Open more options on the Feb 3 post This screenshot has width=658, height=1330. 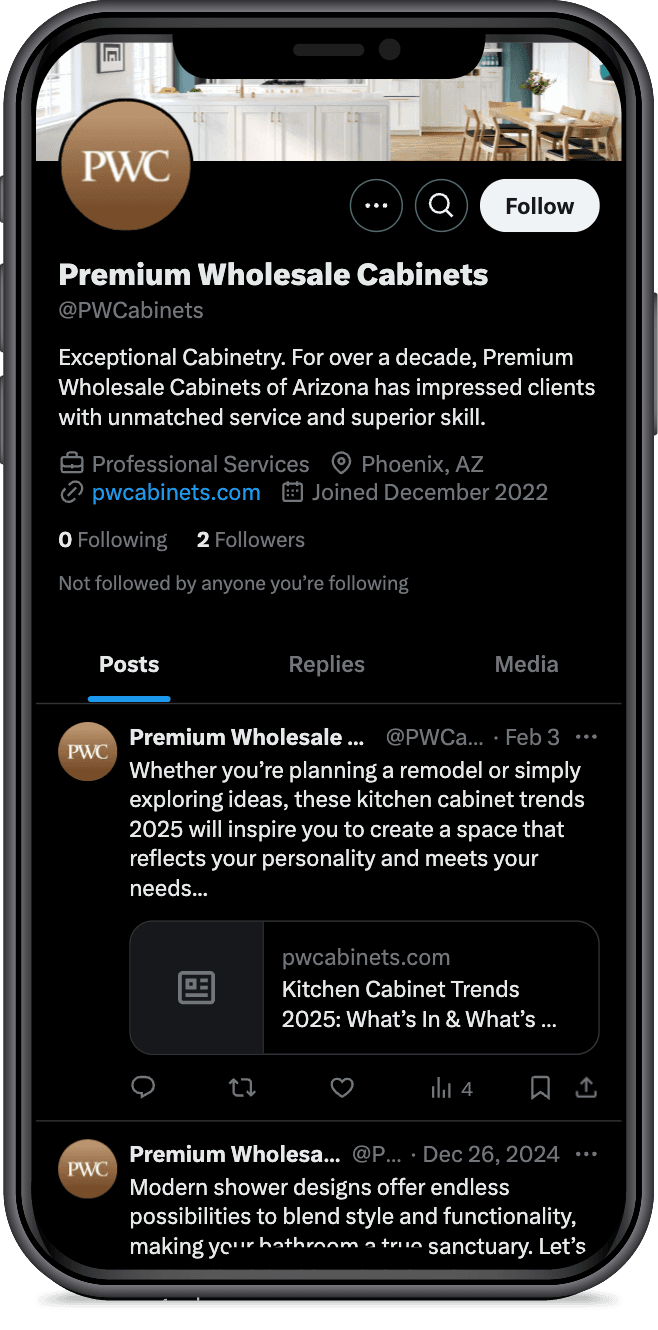(587, 737)
